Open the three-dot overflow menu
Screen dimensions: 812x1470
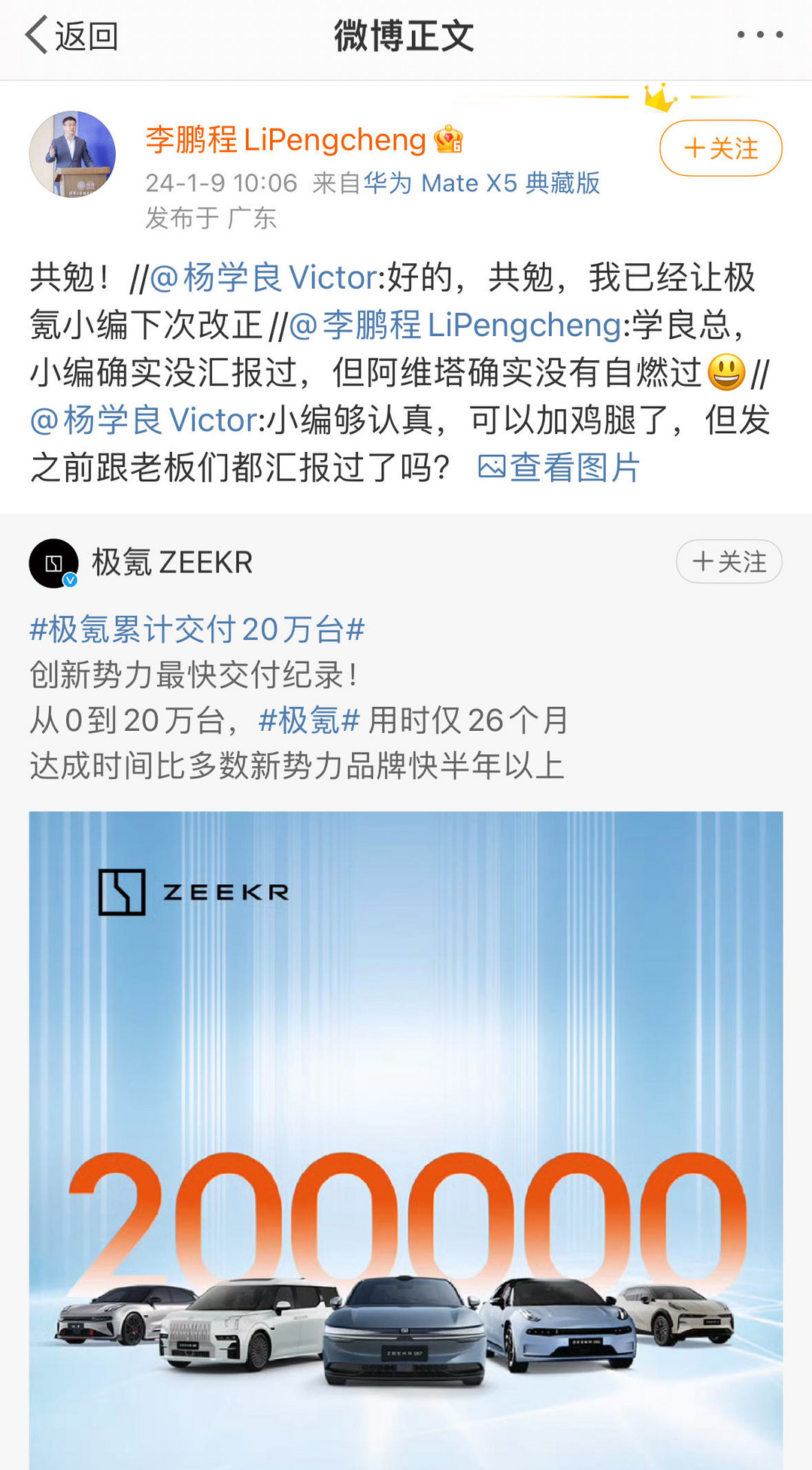tap(759, 35)
